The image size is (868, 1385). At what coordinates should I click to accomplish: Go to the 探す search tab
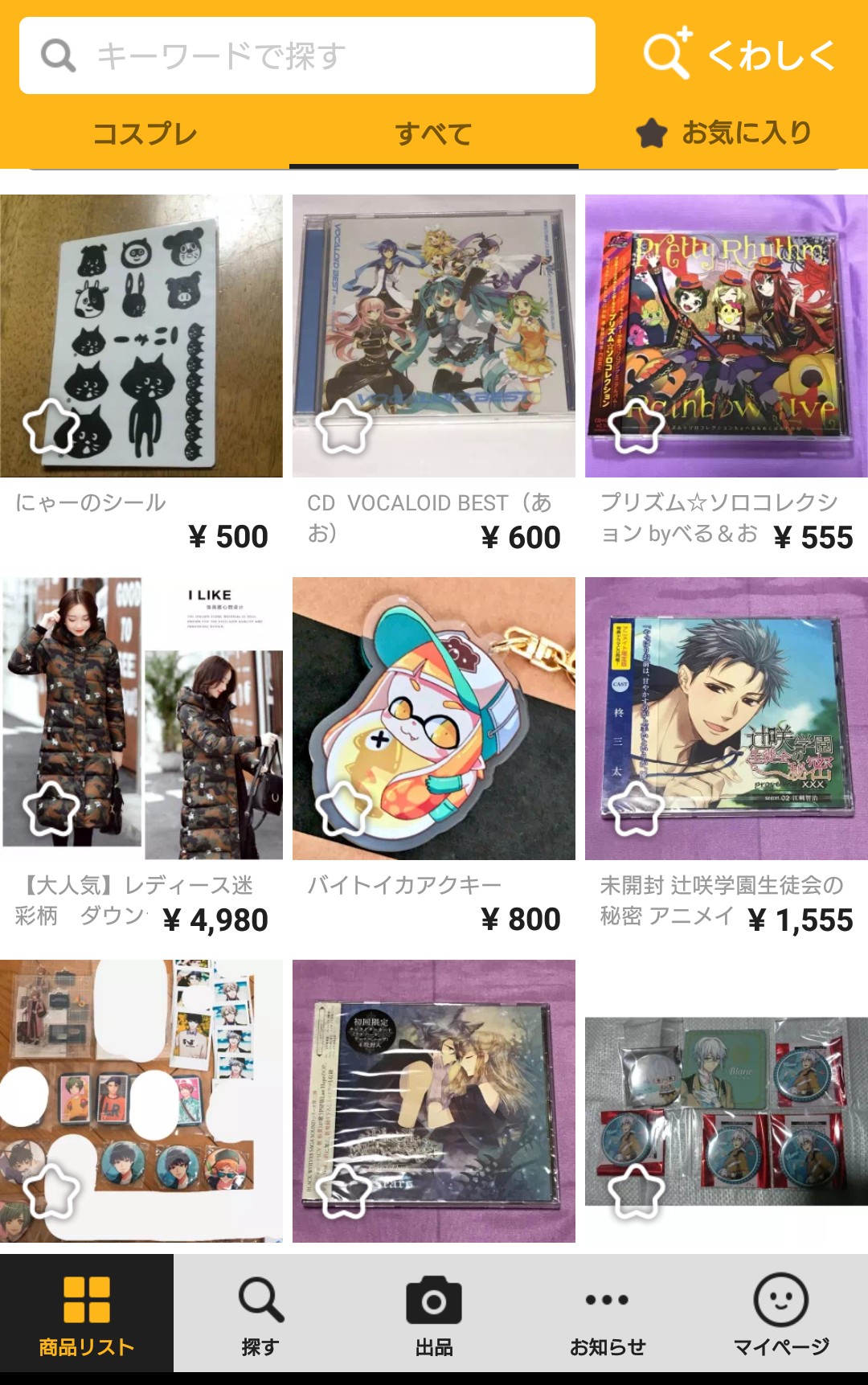(260, 1313)
